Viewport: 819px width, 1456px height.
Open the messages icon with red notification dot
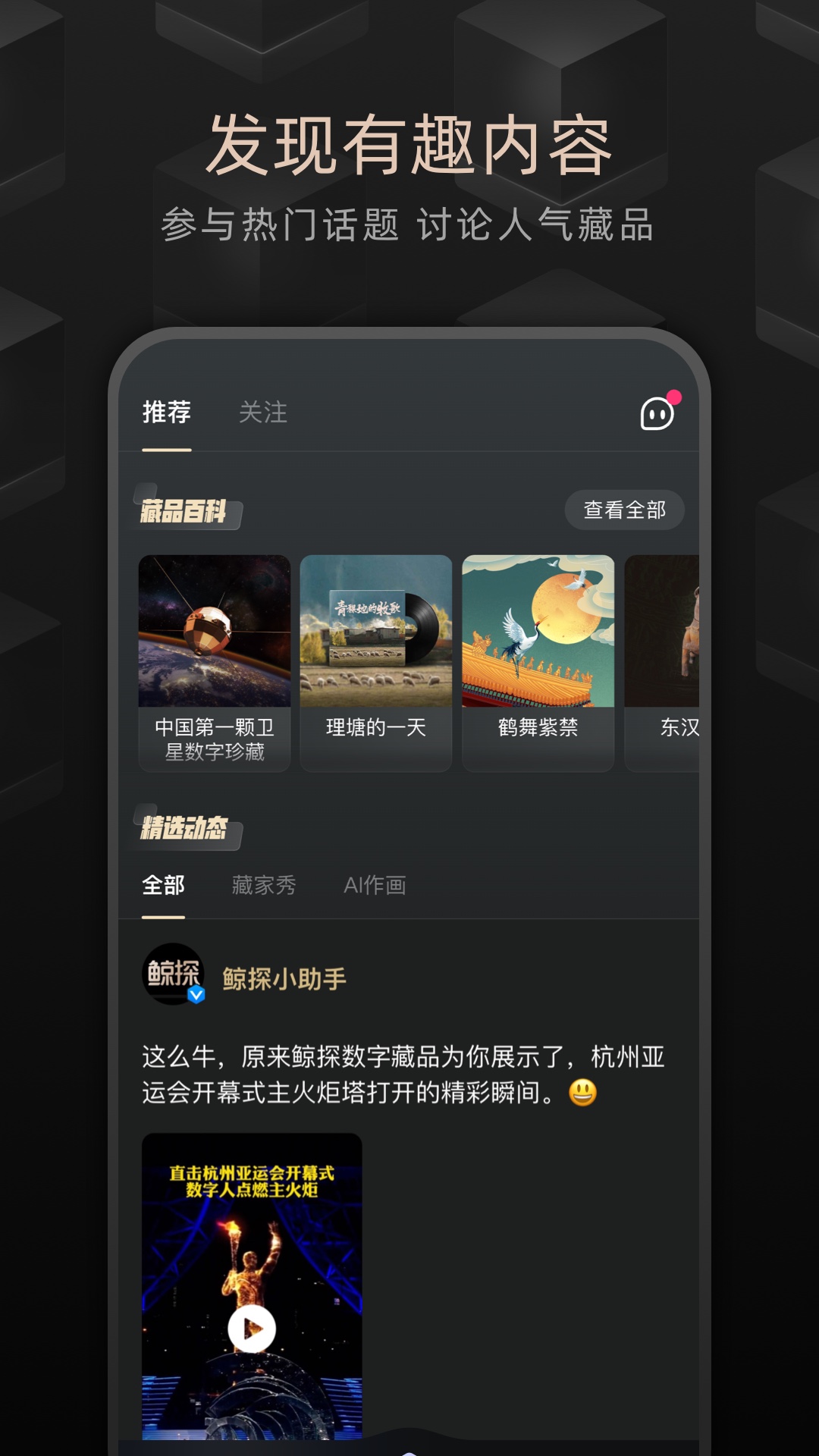pos(658,413)
